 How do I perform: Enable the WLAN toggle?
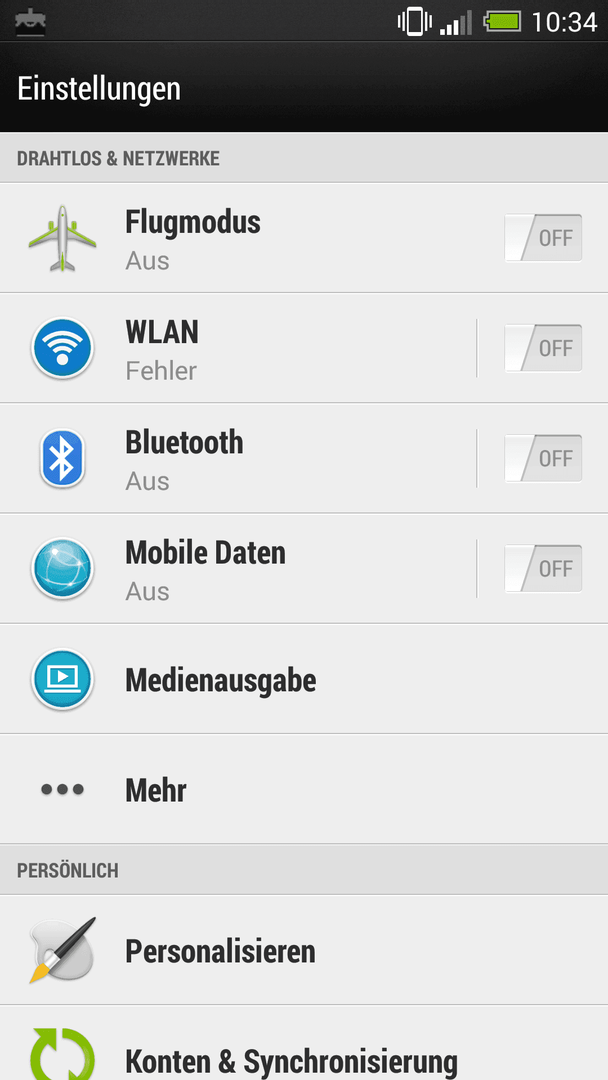tap(543, 349)
